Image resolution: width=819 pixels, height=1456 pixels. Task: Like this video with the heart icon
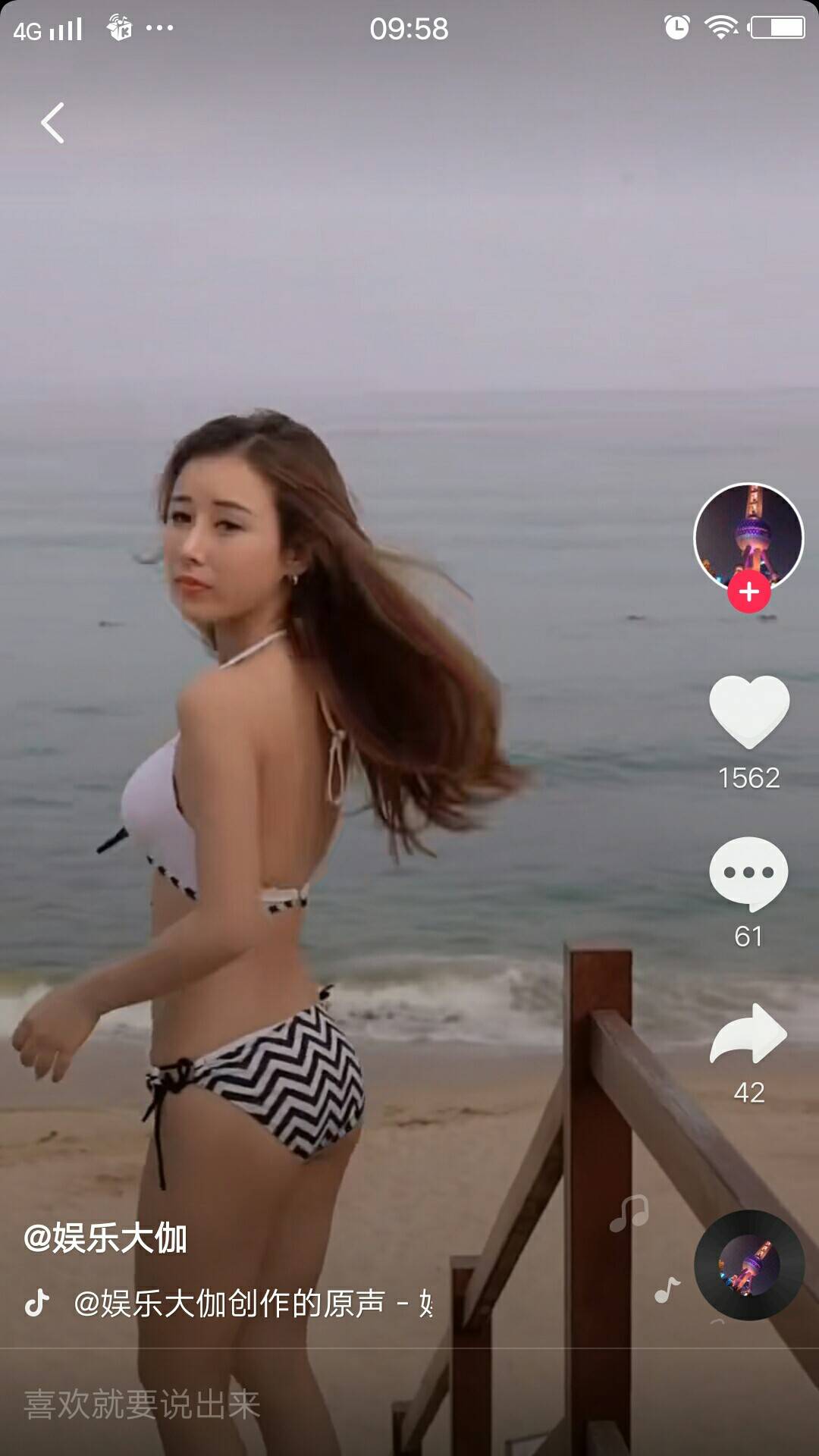click(x=749, y=711)
